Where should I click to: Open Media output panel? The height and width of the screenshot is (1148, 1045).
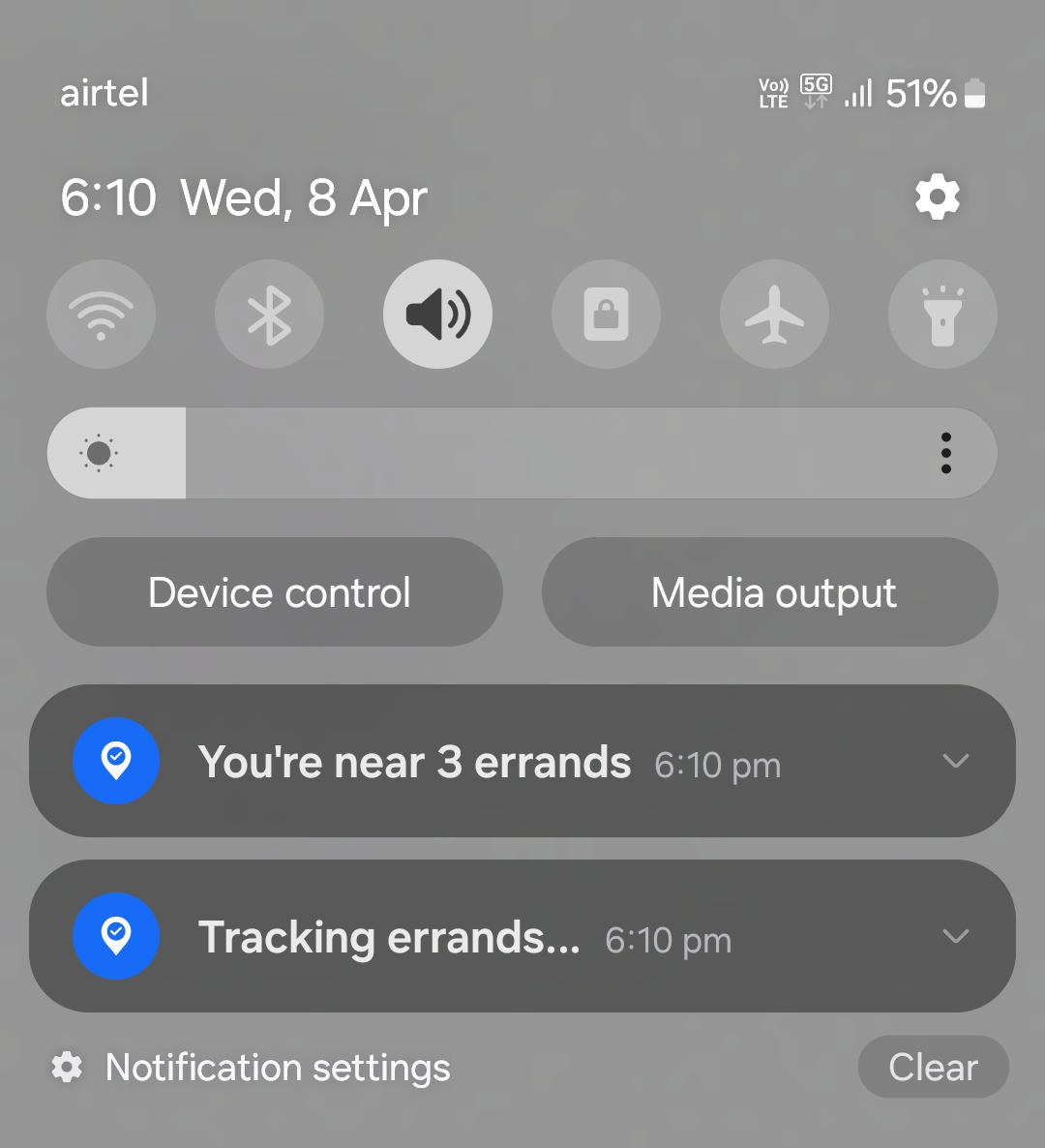(x=769, y=591)
